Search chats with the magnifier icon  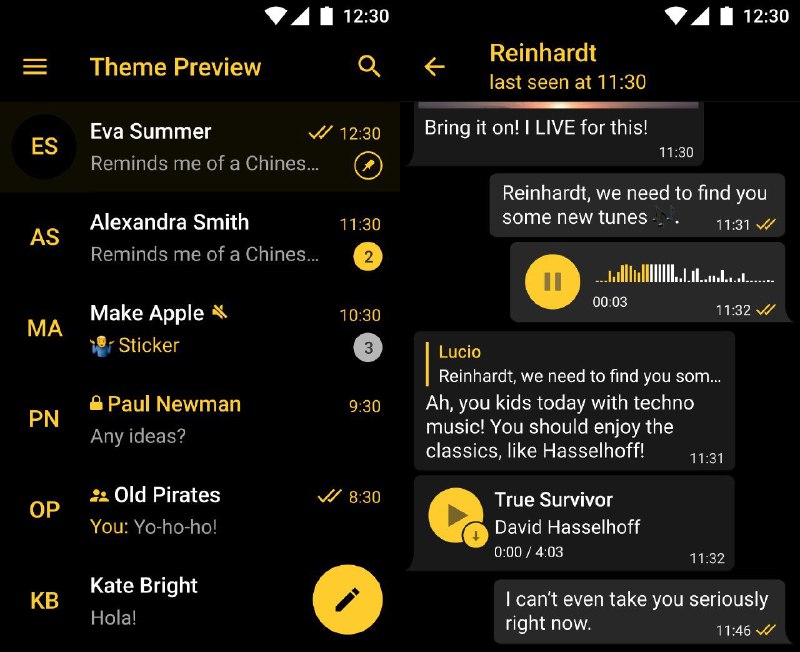[x=369, y=66]
